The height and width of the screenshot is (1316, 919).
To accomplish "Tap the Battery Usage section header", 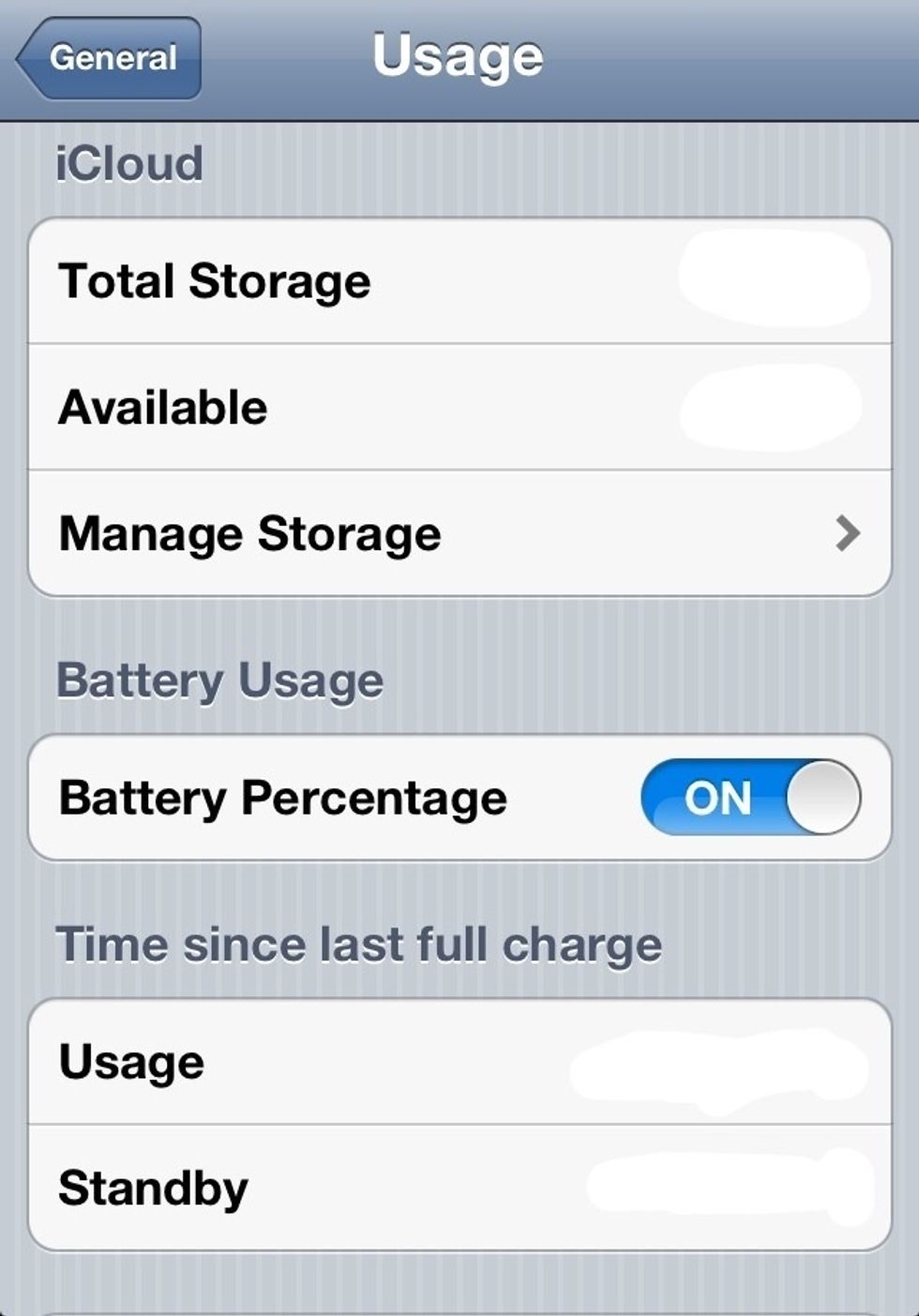I will click(220, 679).
